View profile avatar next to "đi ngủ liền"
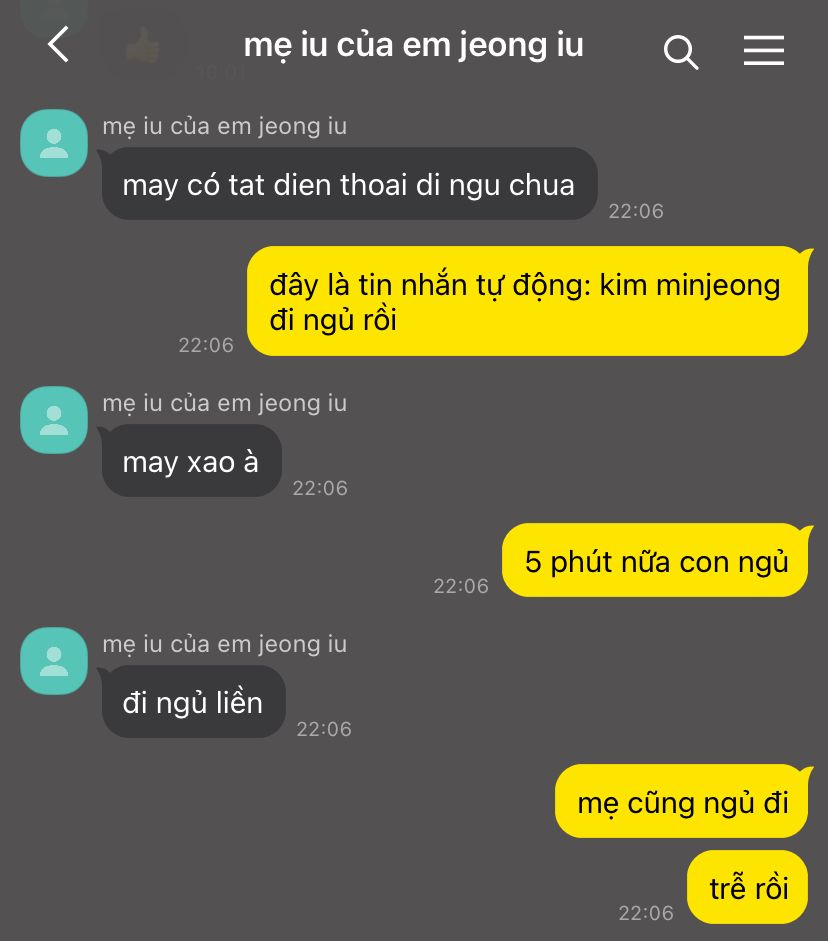Screen dimensions: 828x941 coord(54,661)
